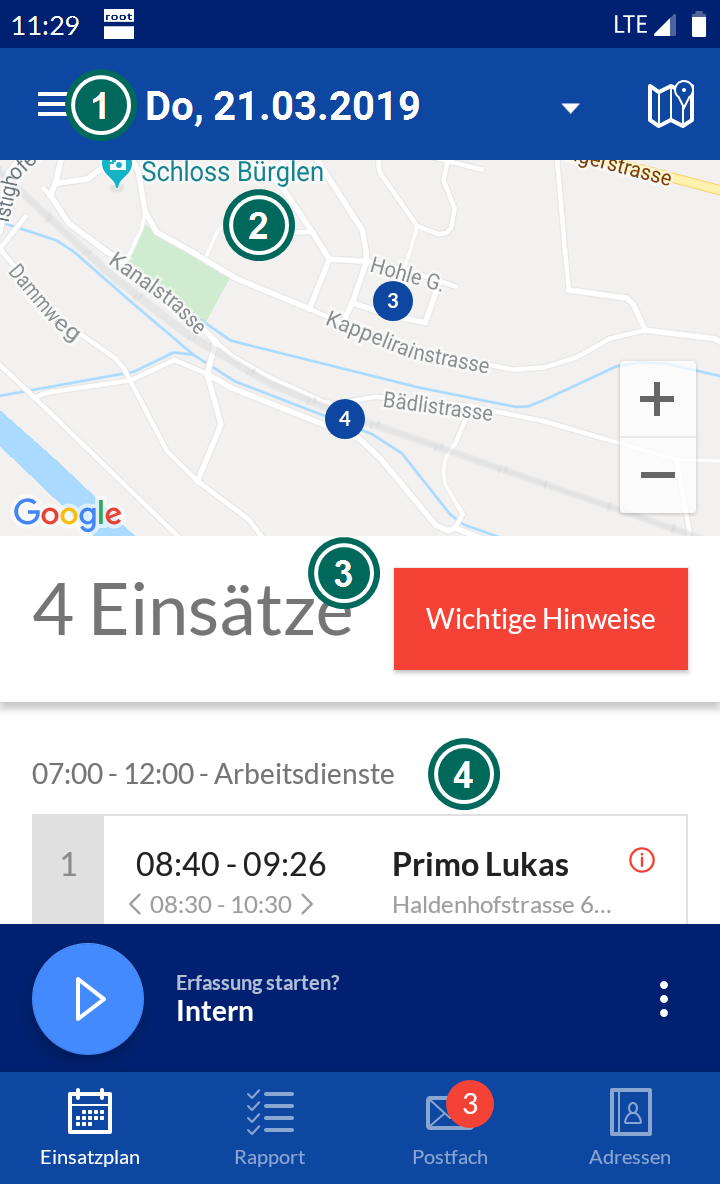Zoom in on the map
Screen dimensions: 720x1184
pyautogui.click(x=657, y=399)
